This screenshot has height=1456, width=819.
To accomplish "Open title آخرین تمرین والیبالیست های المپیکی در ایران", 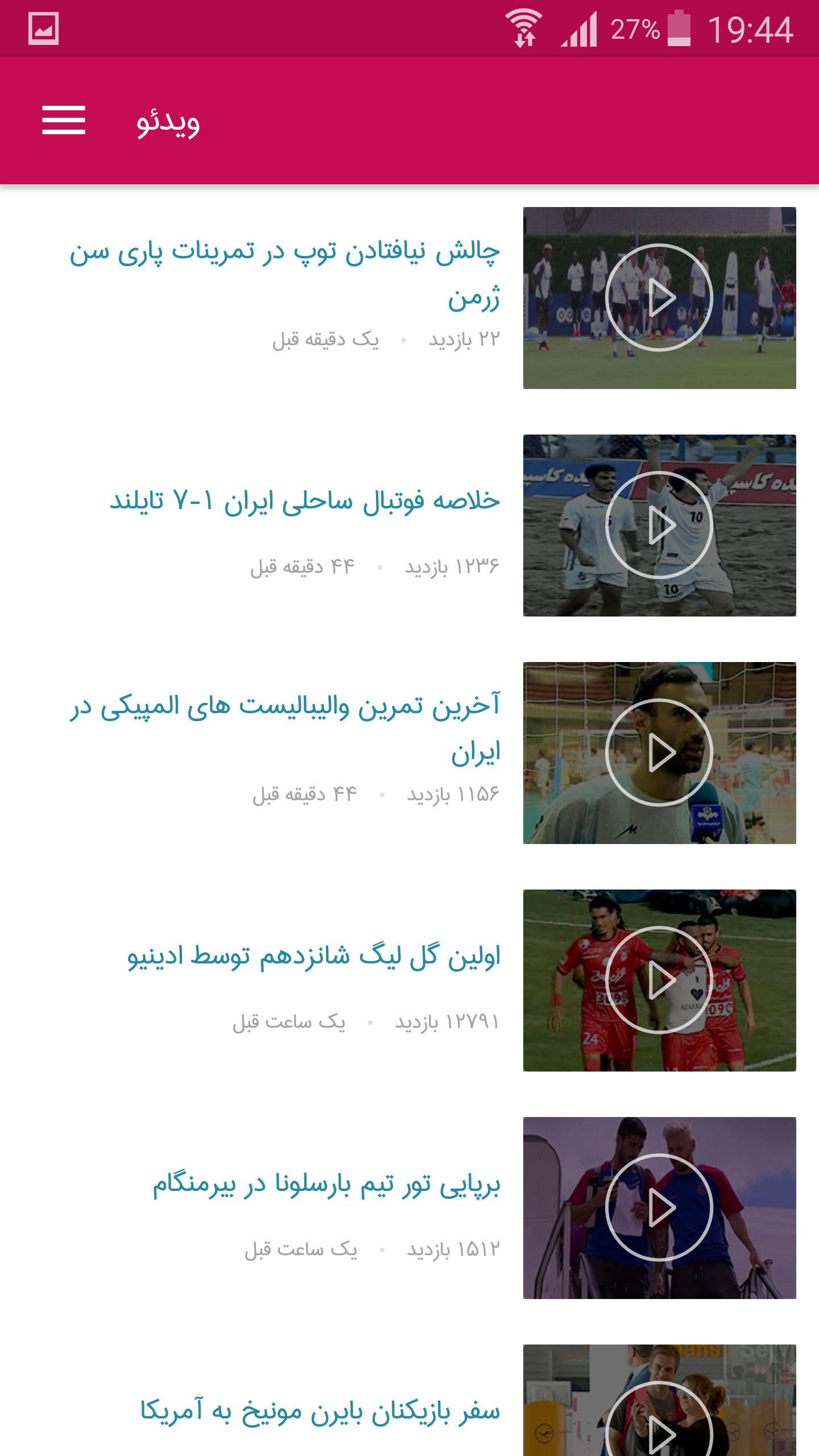I will coord(284,729).
